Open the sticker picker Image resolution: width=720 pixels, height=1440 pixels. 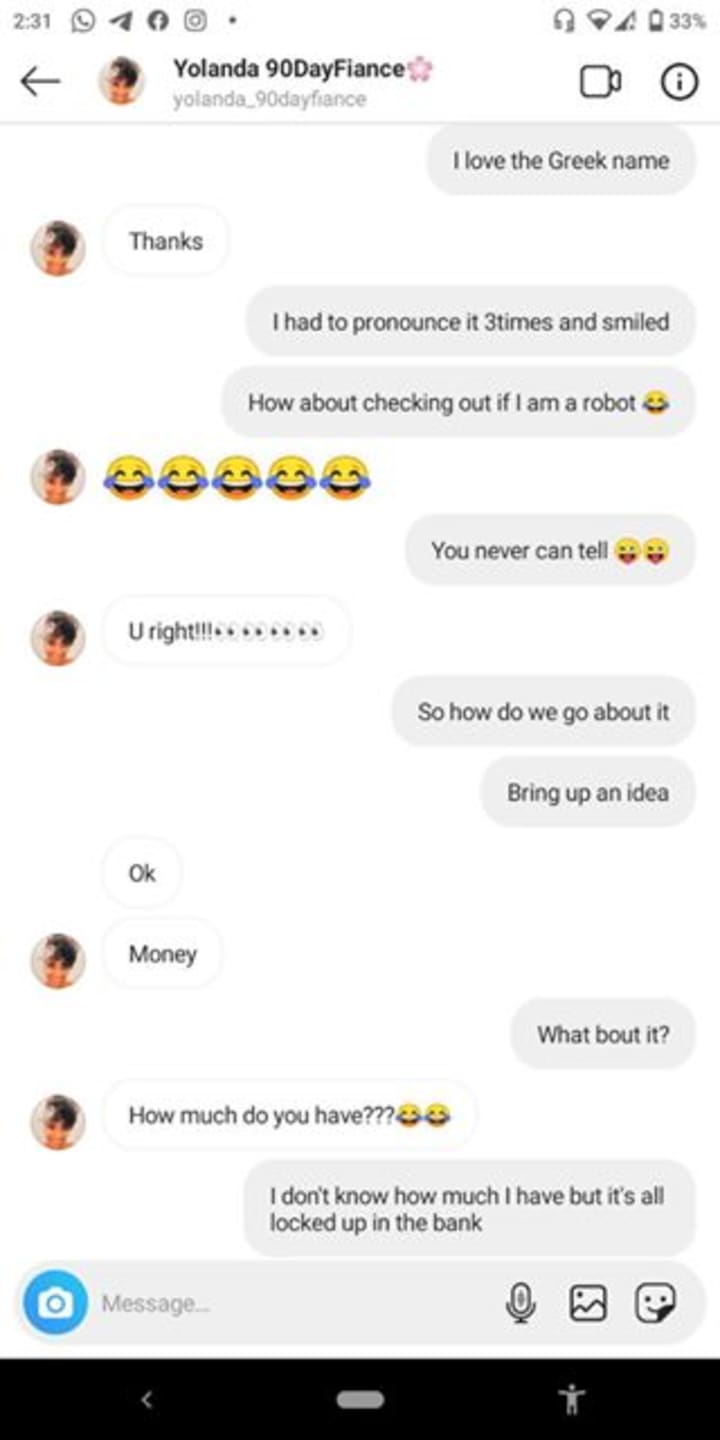pos(656,1303)
